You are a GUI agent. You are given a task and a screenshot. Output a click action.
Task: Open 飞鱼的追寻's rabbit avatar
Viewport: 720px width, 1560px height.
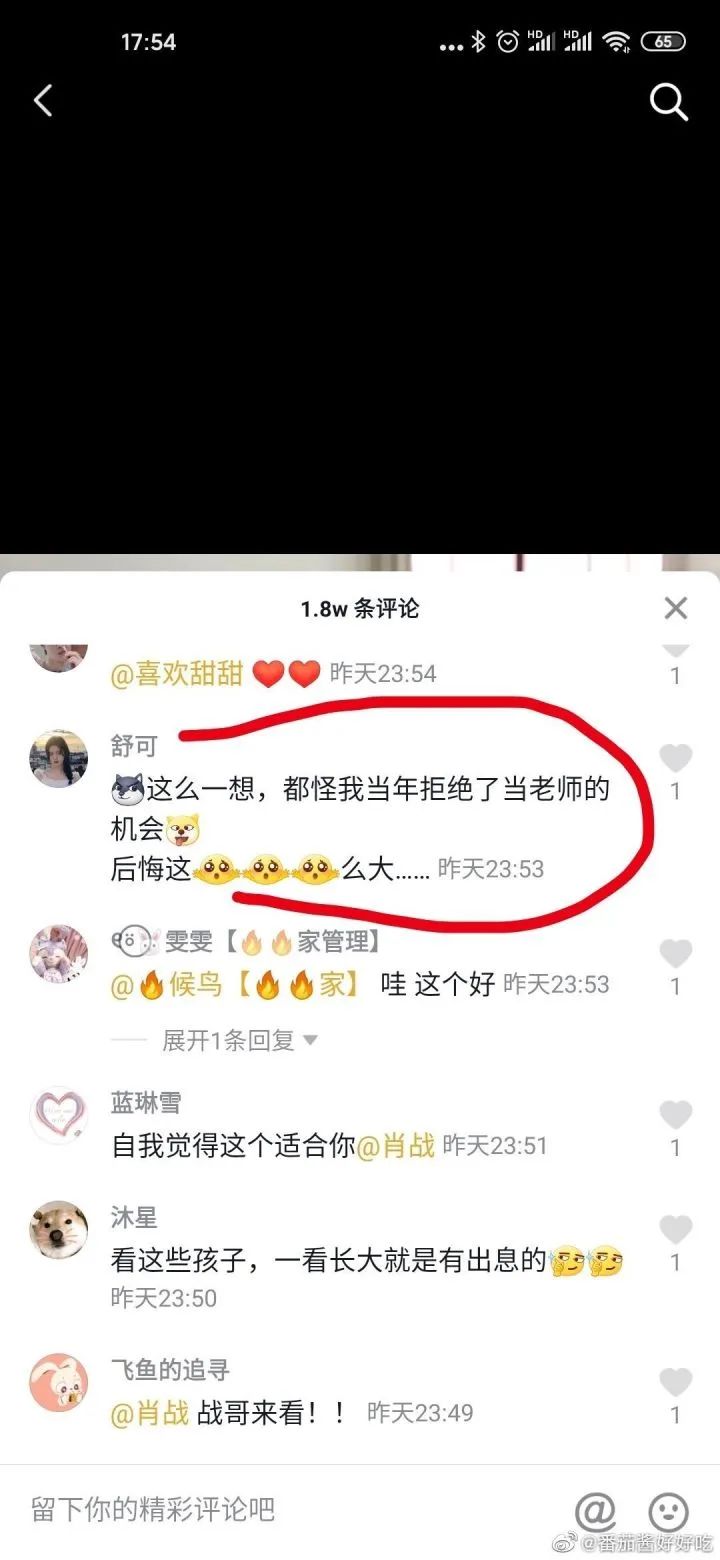58,1383
